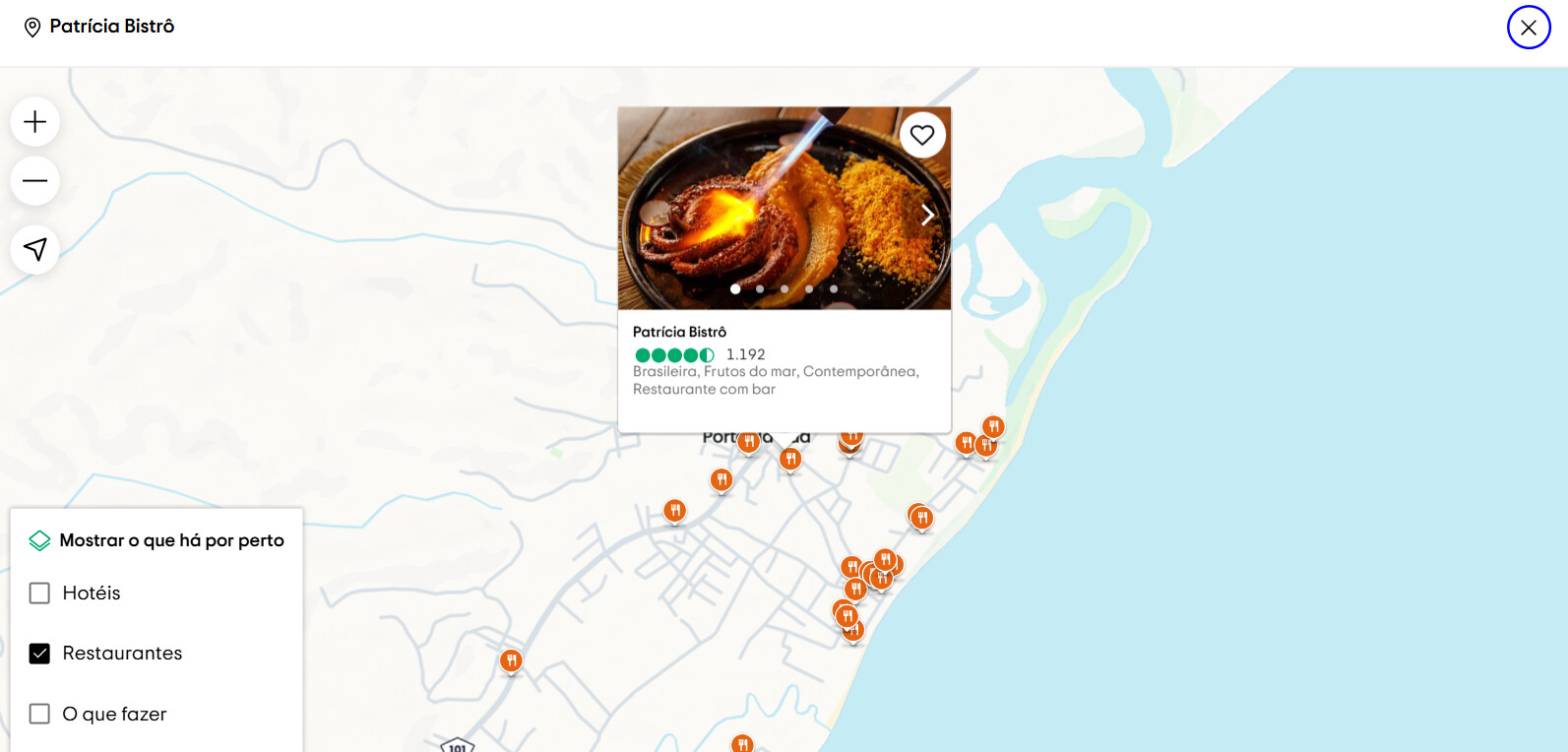Open the Patrícia Bistrô restaurant card
Viewport: 1568px width, 752px height.
pos(680,332)
